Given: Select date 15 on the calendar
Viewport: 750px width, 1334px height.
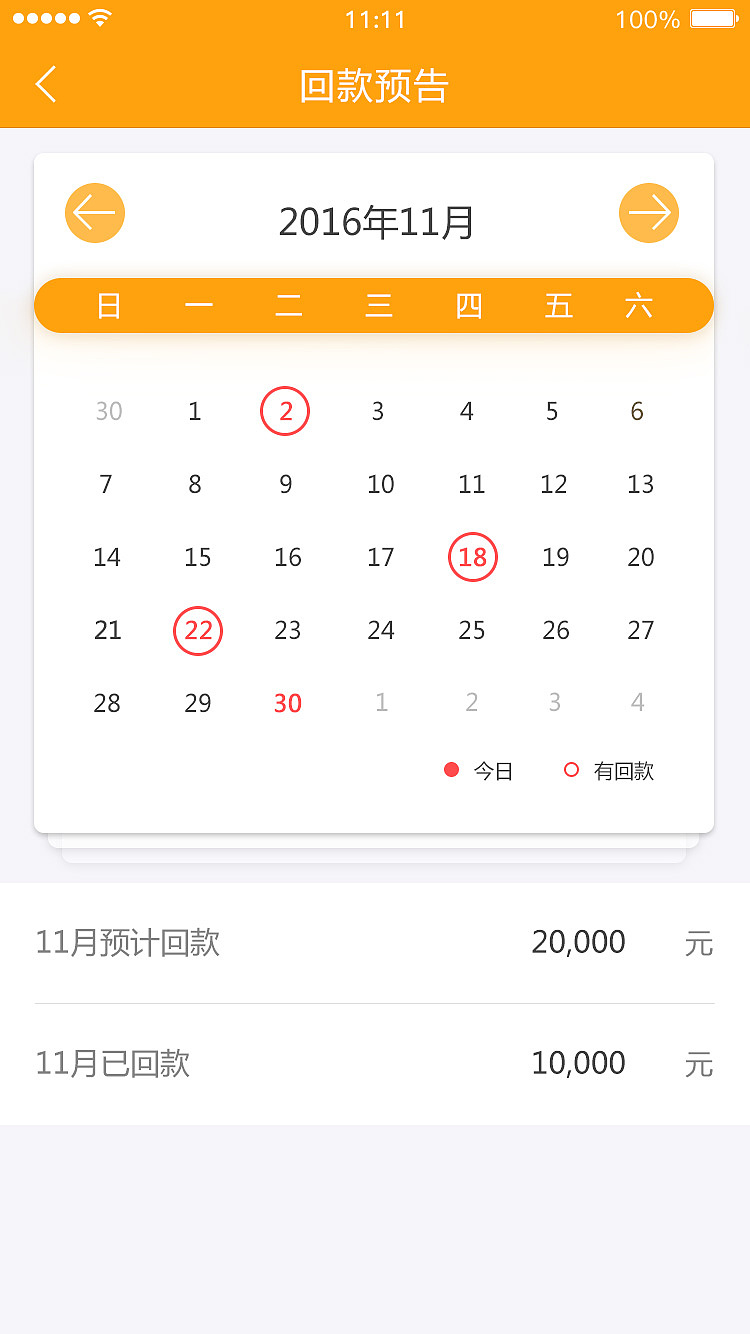Looking at the screenshot, I should tap(196, 558).
